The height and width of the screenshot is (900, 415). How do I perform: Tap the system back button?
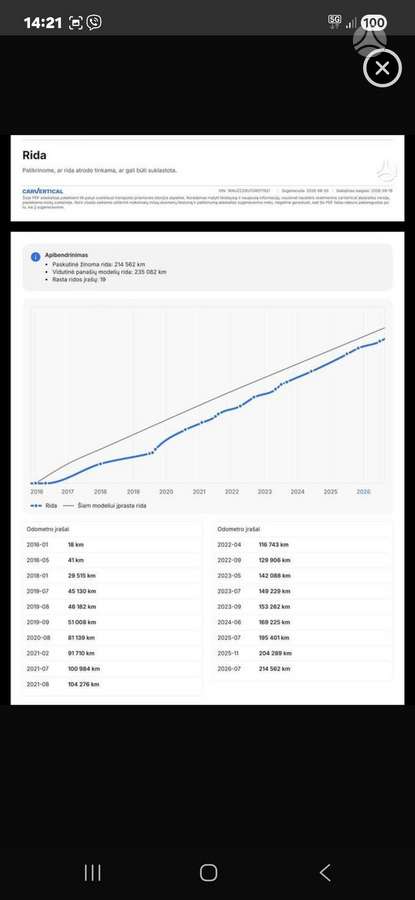[325, 872]
